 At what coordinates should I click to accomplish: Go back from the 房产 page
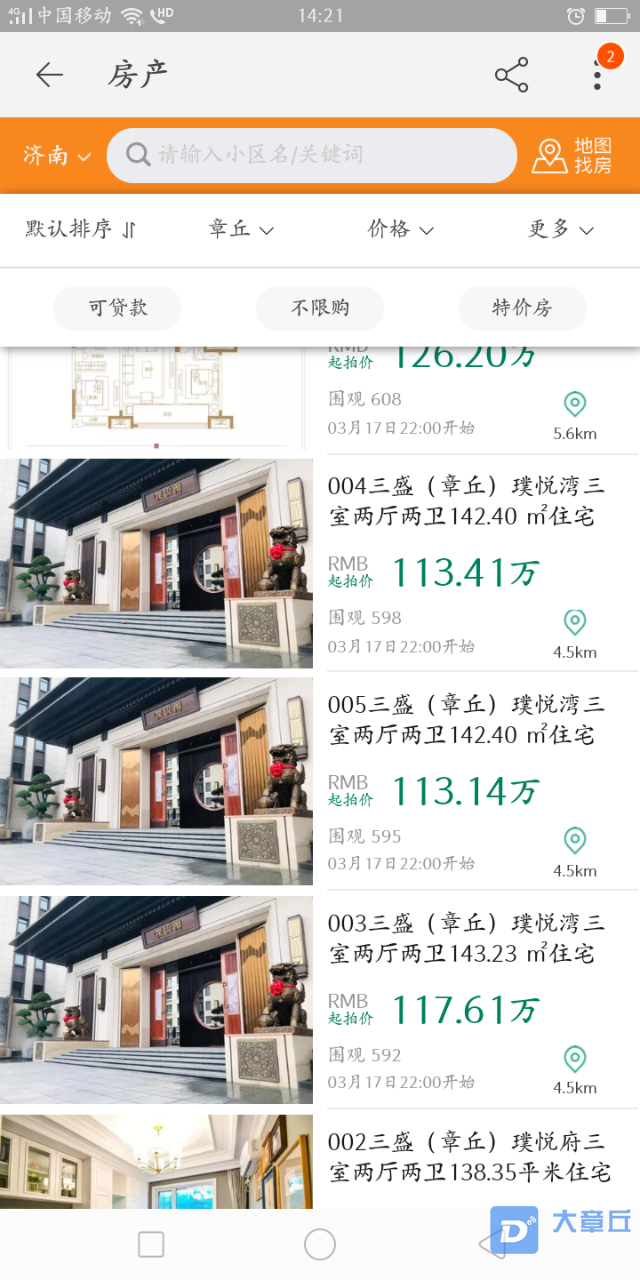click(x=48, y=75)
